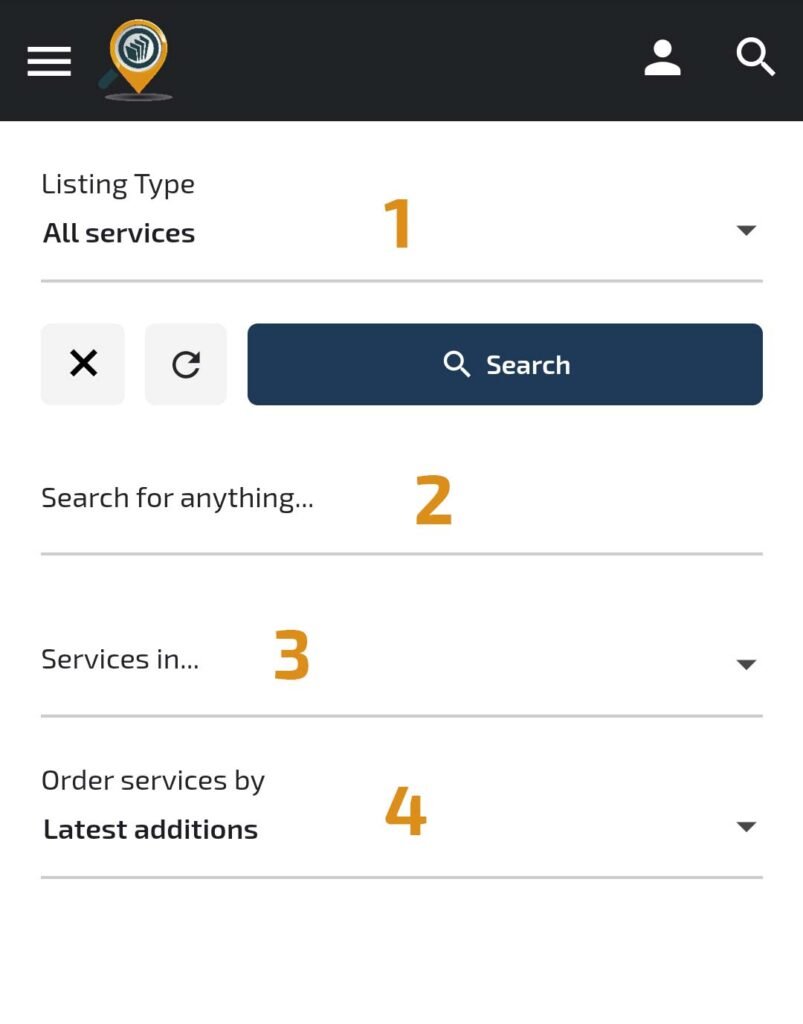Reset the search using the refresh icon
The height and width of the screenshot is (1024, 803).
(x=185, y=364)
